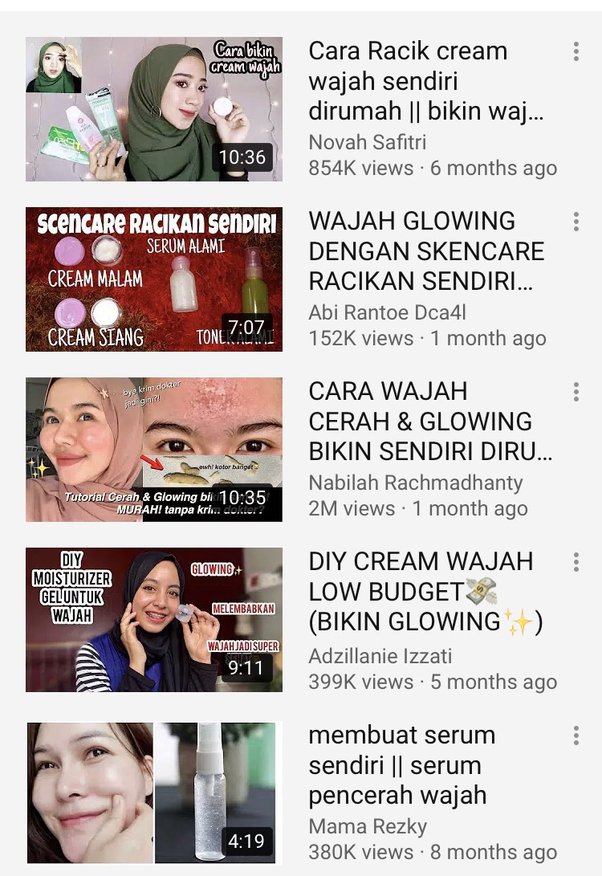Viewport: 602px width, 876px height.
Task: Open Novah Safitri's cream wajah video thumbnail
Action: pyautogui.click(x=154, y=109)
